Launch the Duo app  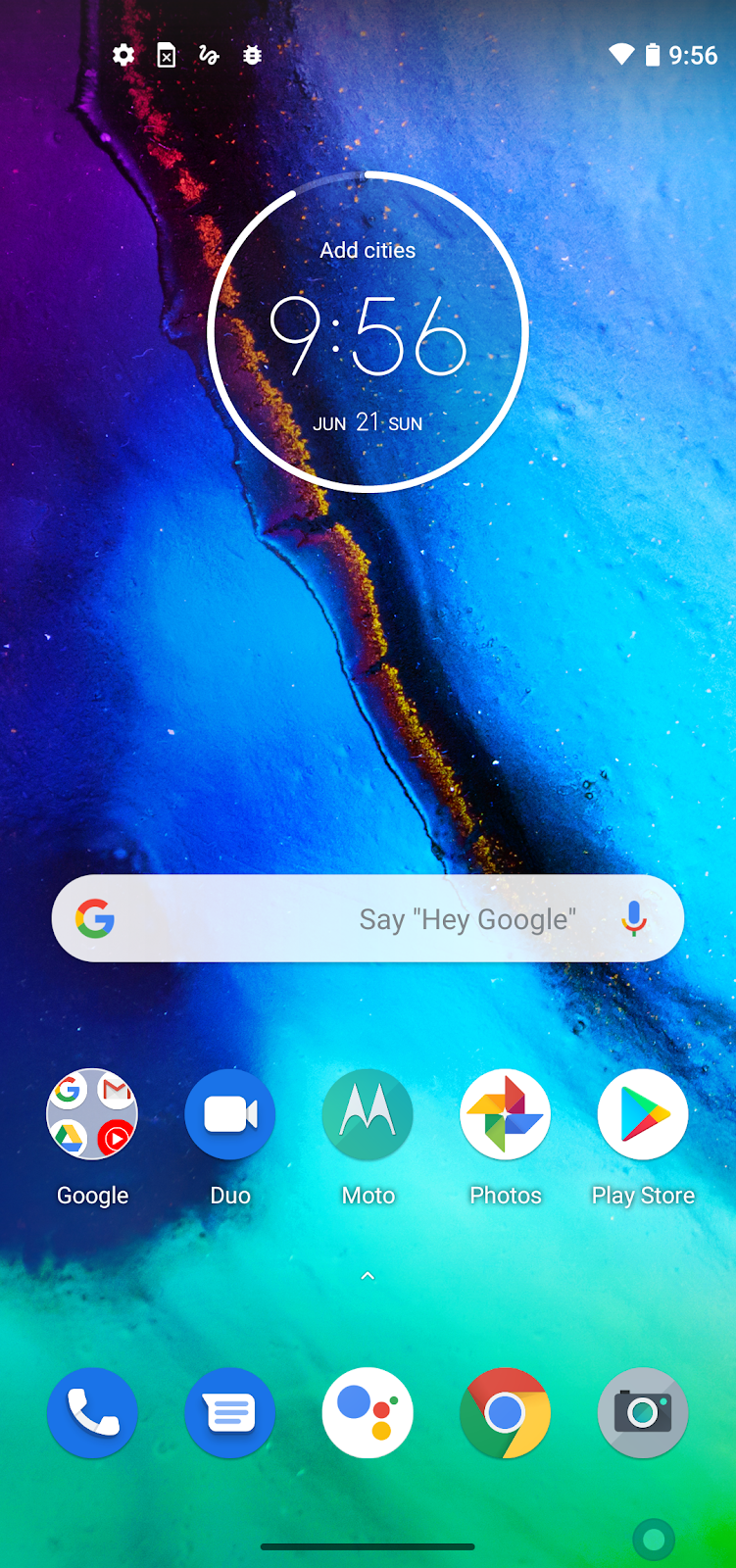(x=230, y=1114)
